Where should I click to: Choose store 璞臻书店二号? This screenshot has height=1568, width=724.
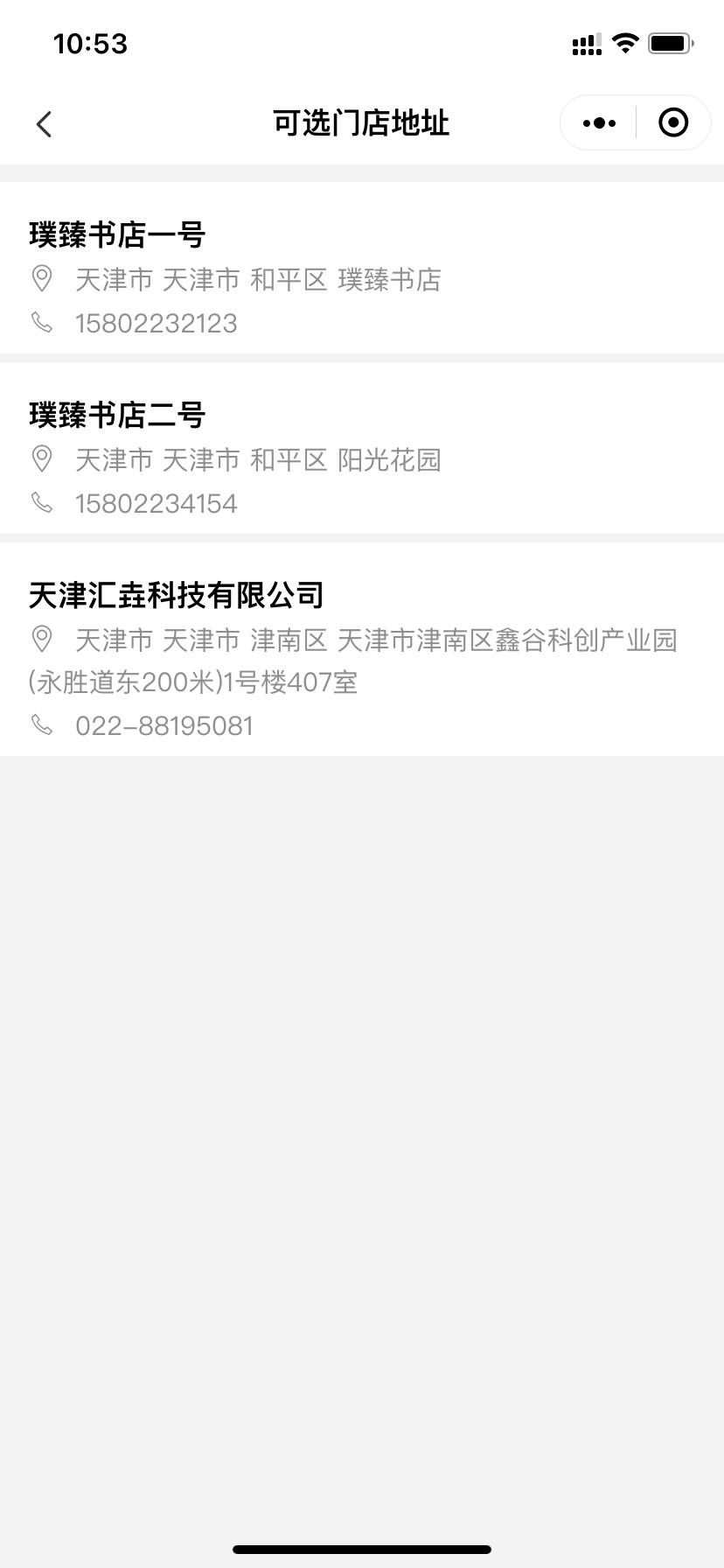[362, 449]
